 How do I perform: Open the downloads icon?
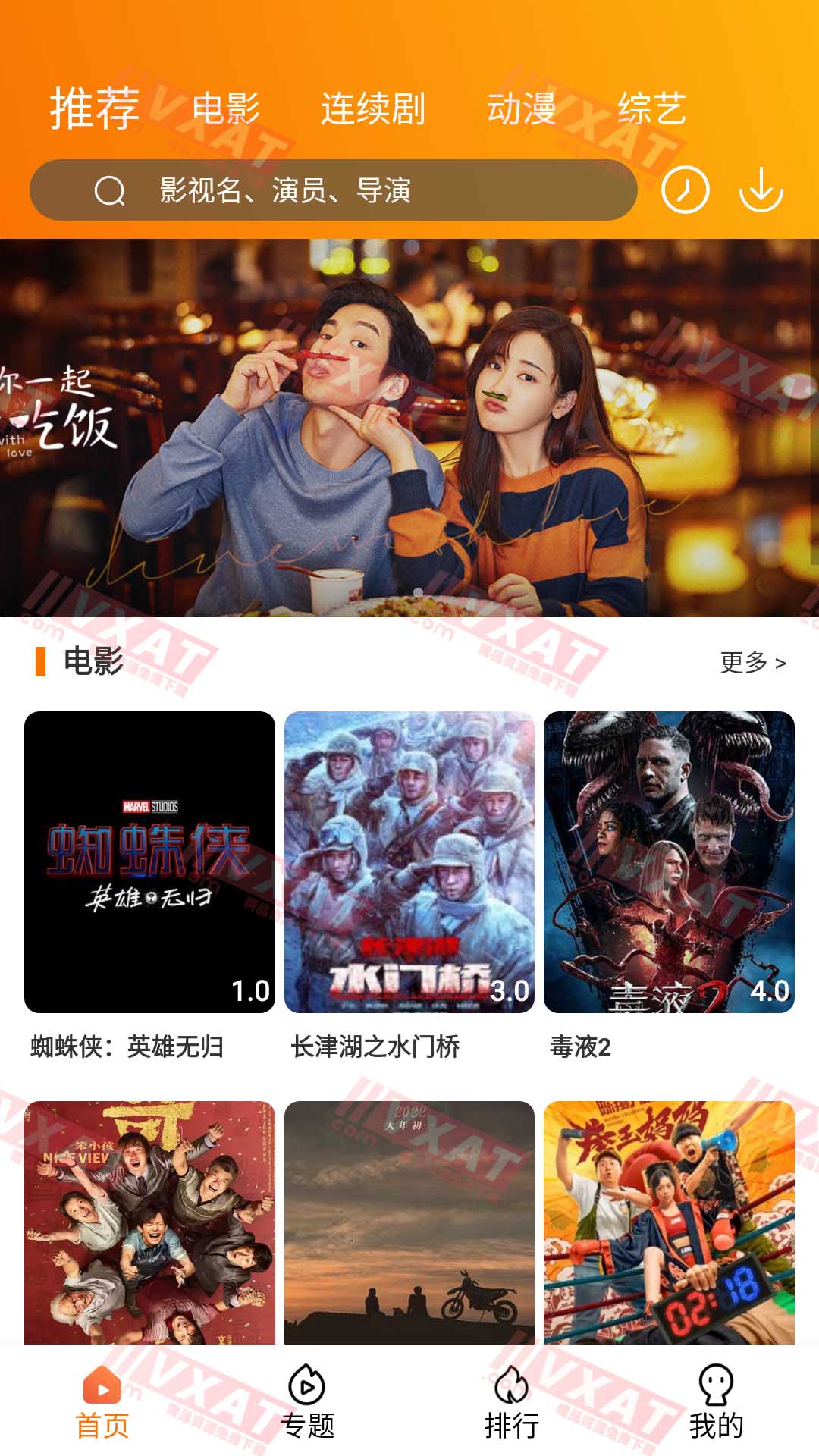coord(761,190)
